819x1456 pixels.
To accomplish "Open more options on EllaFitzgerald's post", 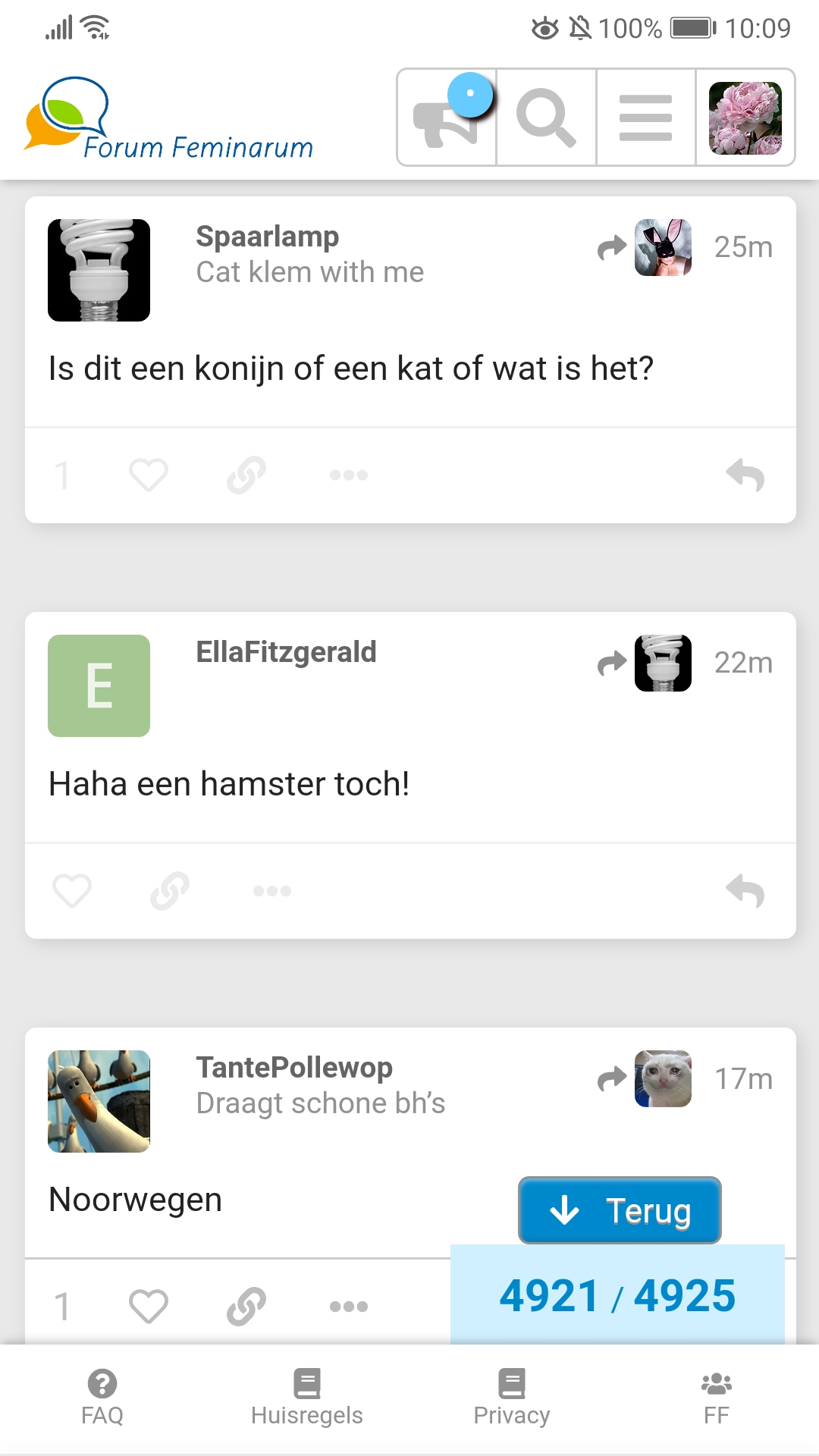I will tap(272, 891).
